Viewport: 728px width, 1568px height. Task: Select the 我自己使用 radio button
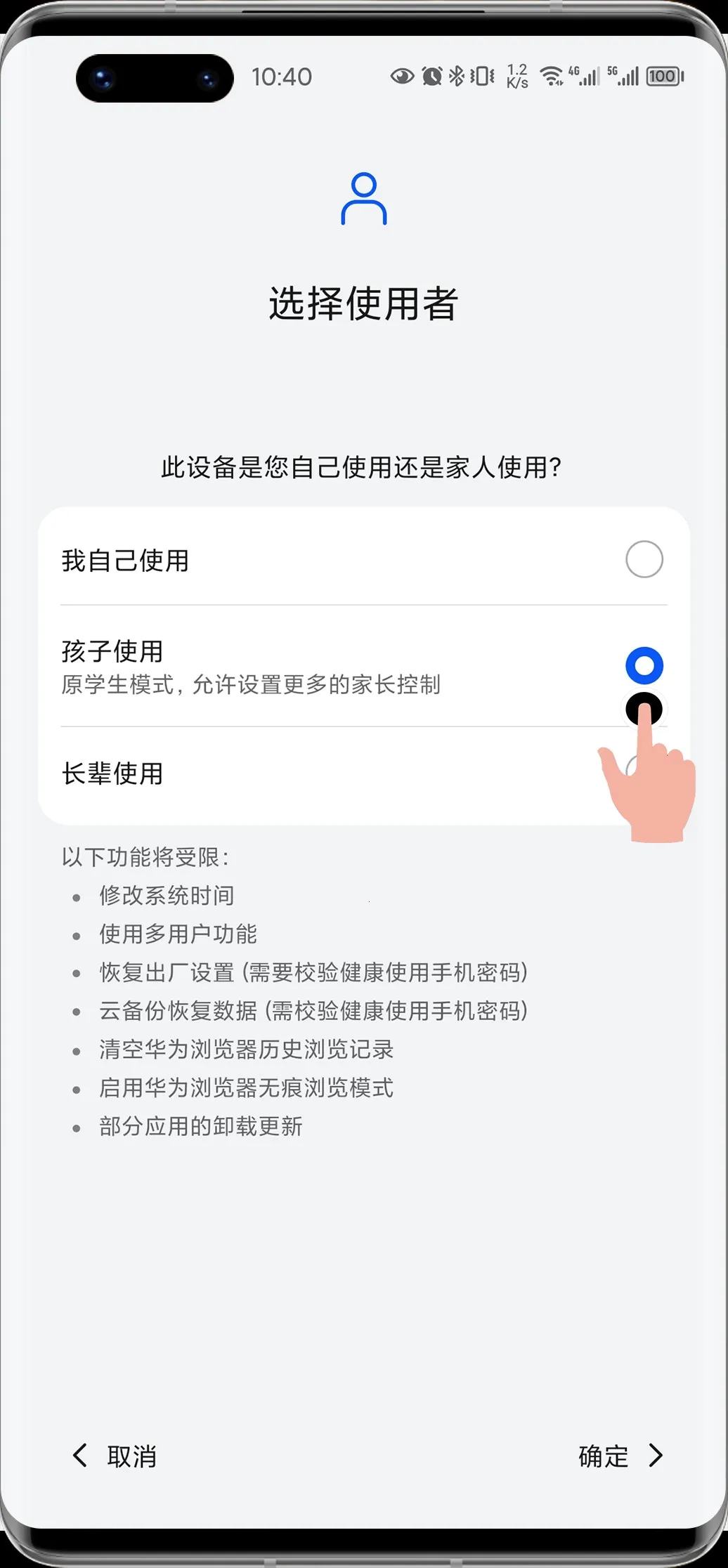coord(644,560)
